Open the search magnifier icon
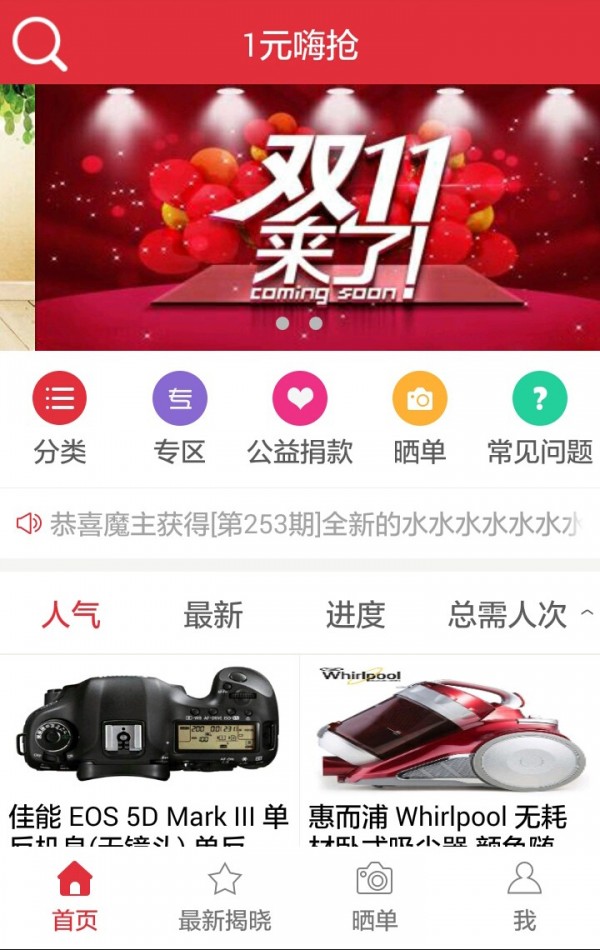Screen dimensions: 600x950 39,44
